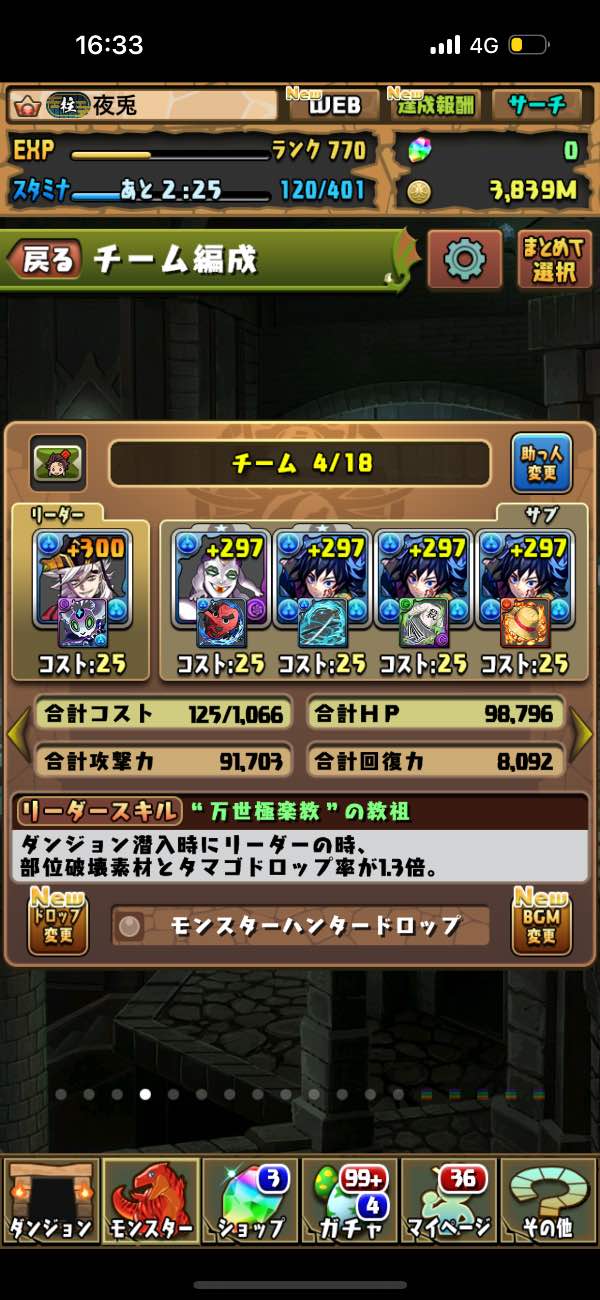Go to previous team with left arrow

[17, 736]
